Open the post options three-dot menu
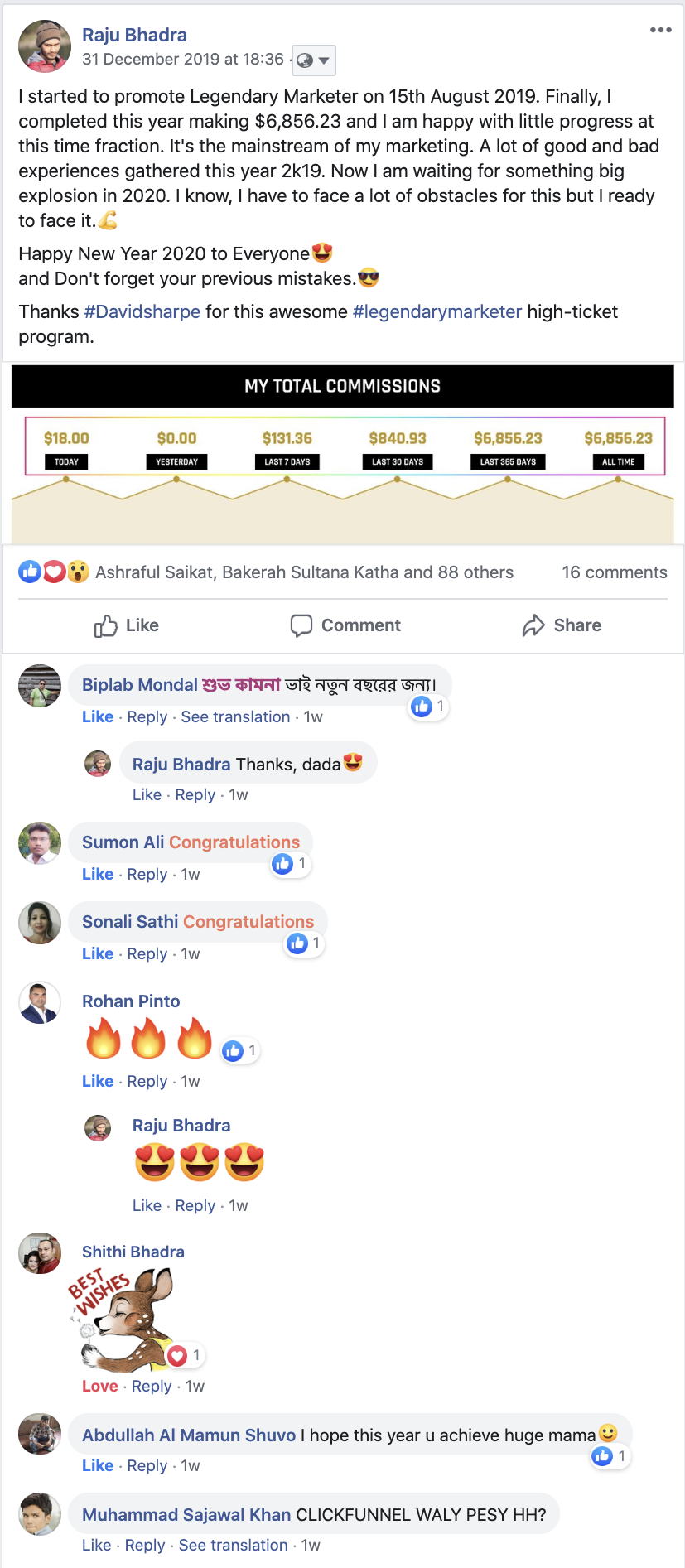Image resolution: width=685 pixels, height=1568 pixels. [660, 30]
